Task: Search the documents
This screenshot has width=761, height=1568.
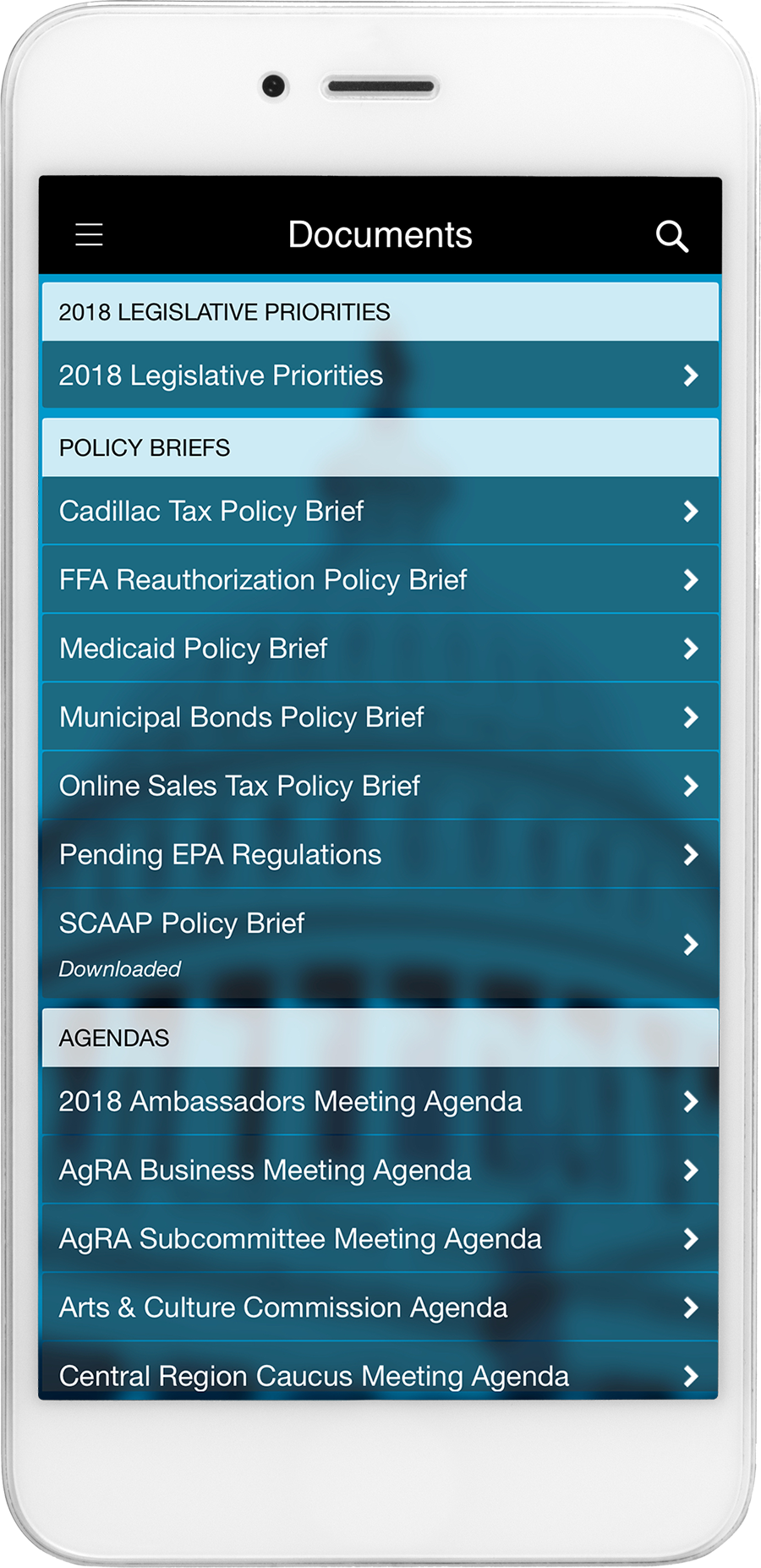Action: pos(672,236)
